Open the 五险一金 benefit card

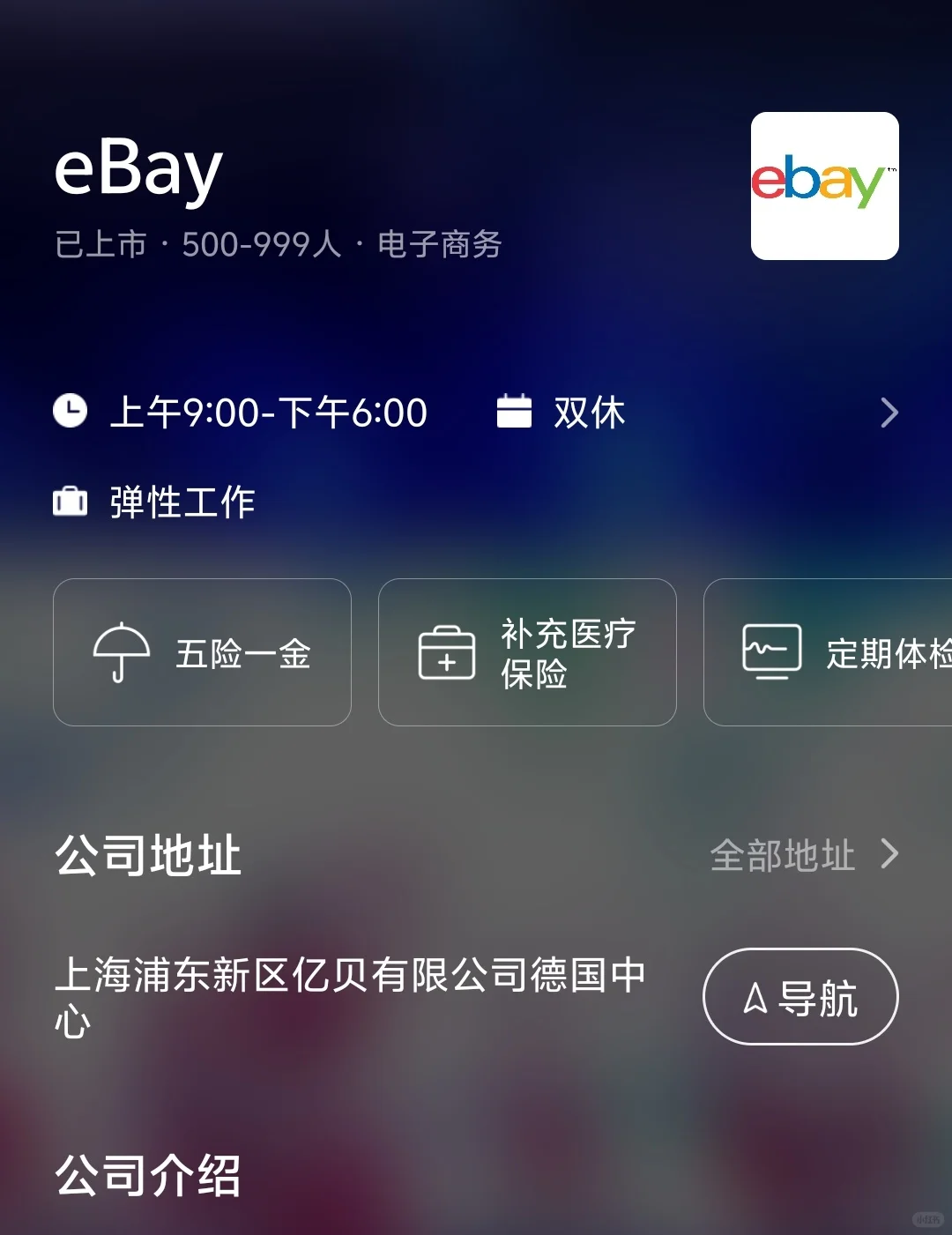pyautogui.click(x=202, y=652)
